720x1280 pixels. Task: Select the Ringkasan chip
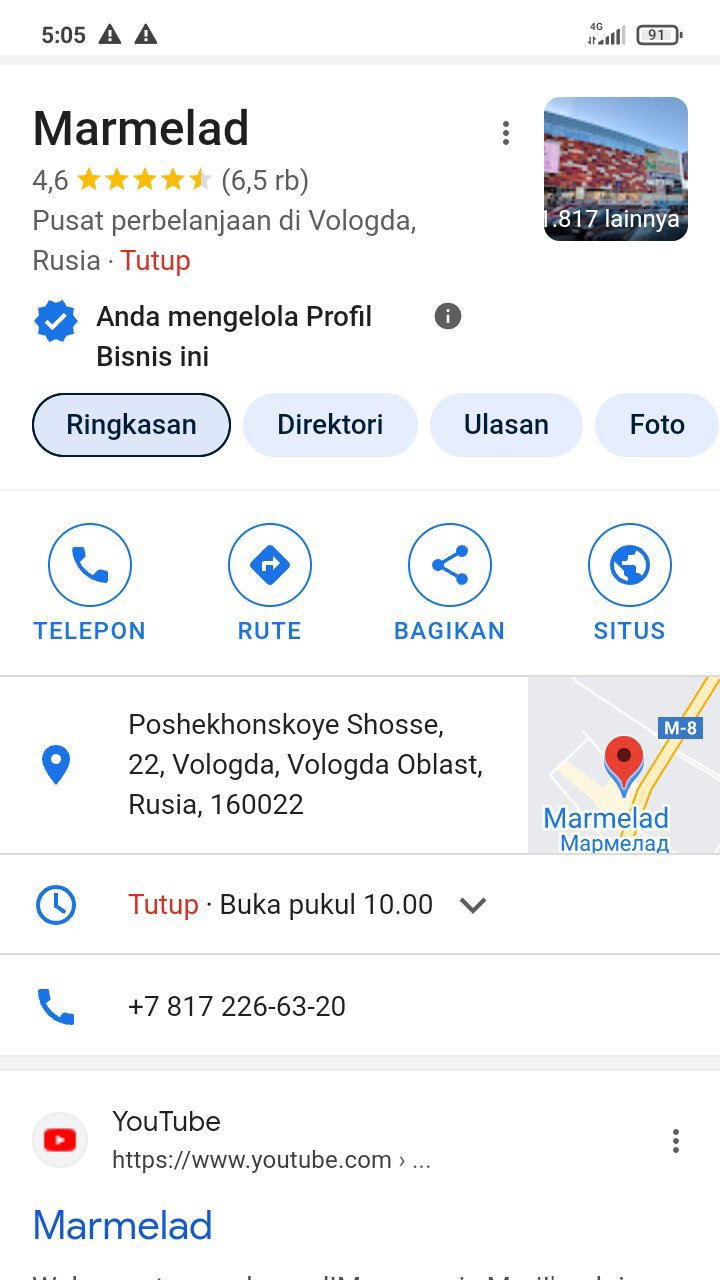click(131, 425)
